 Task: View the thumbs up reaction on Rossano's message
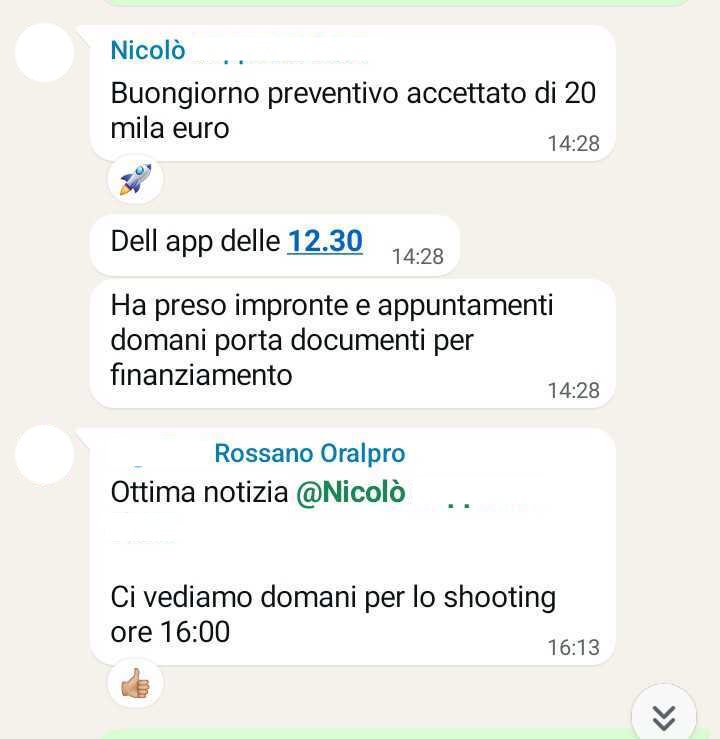[135, 684]
